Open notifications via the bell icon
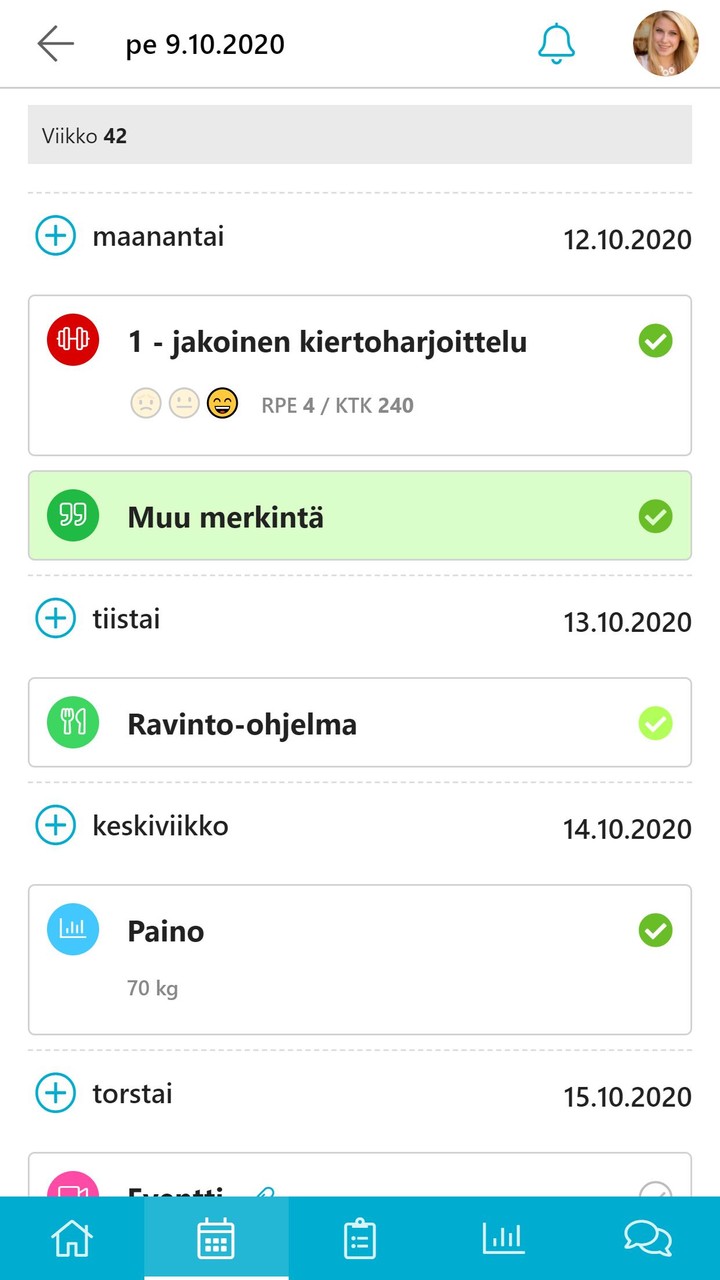 pos(557,44)
